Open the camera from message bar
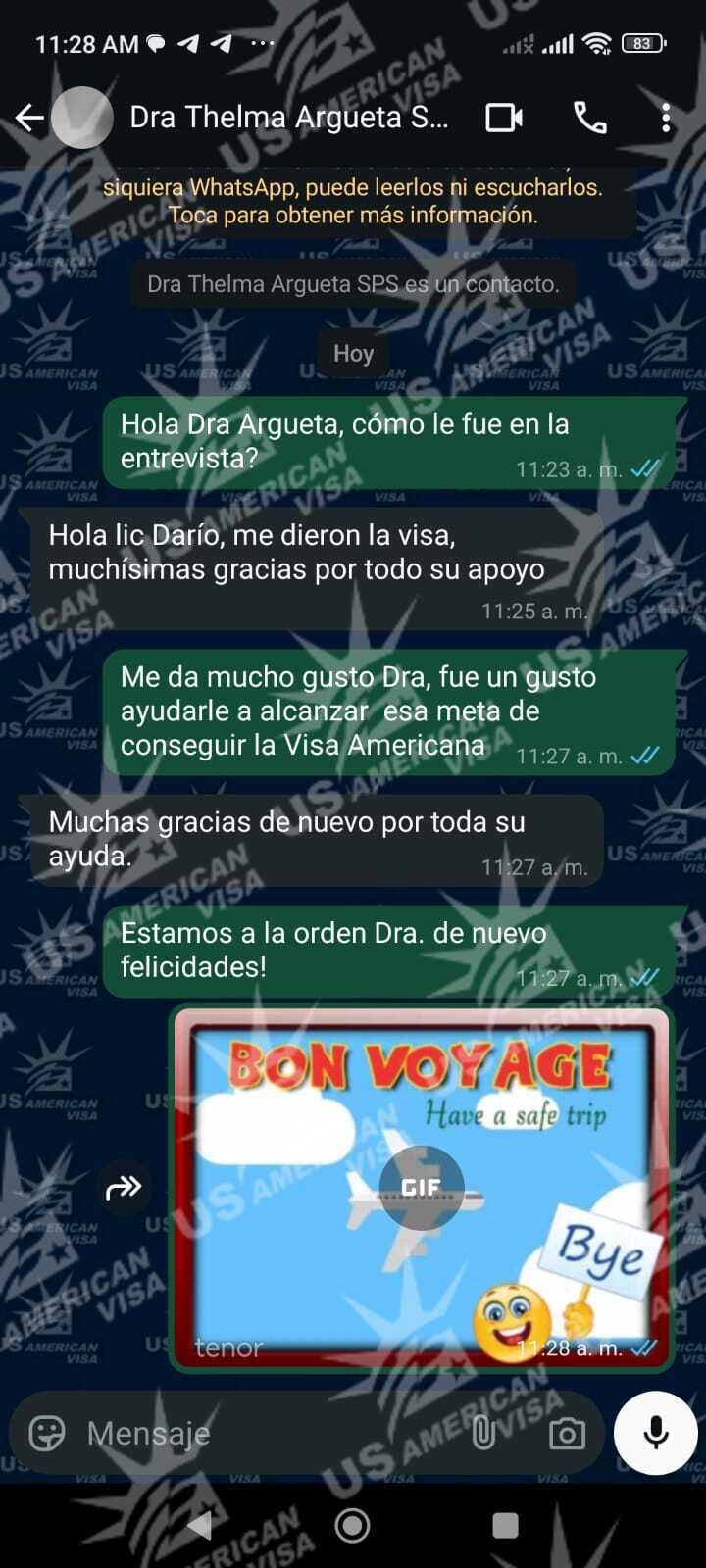The image size is (706, 1568). [567, 1434]
